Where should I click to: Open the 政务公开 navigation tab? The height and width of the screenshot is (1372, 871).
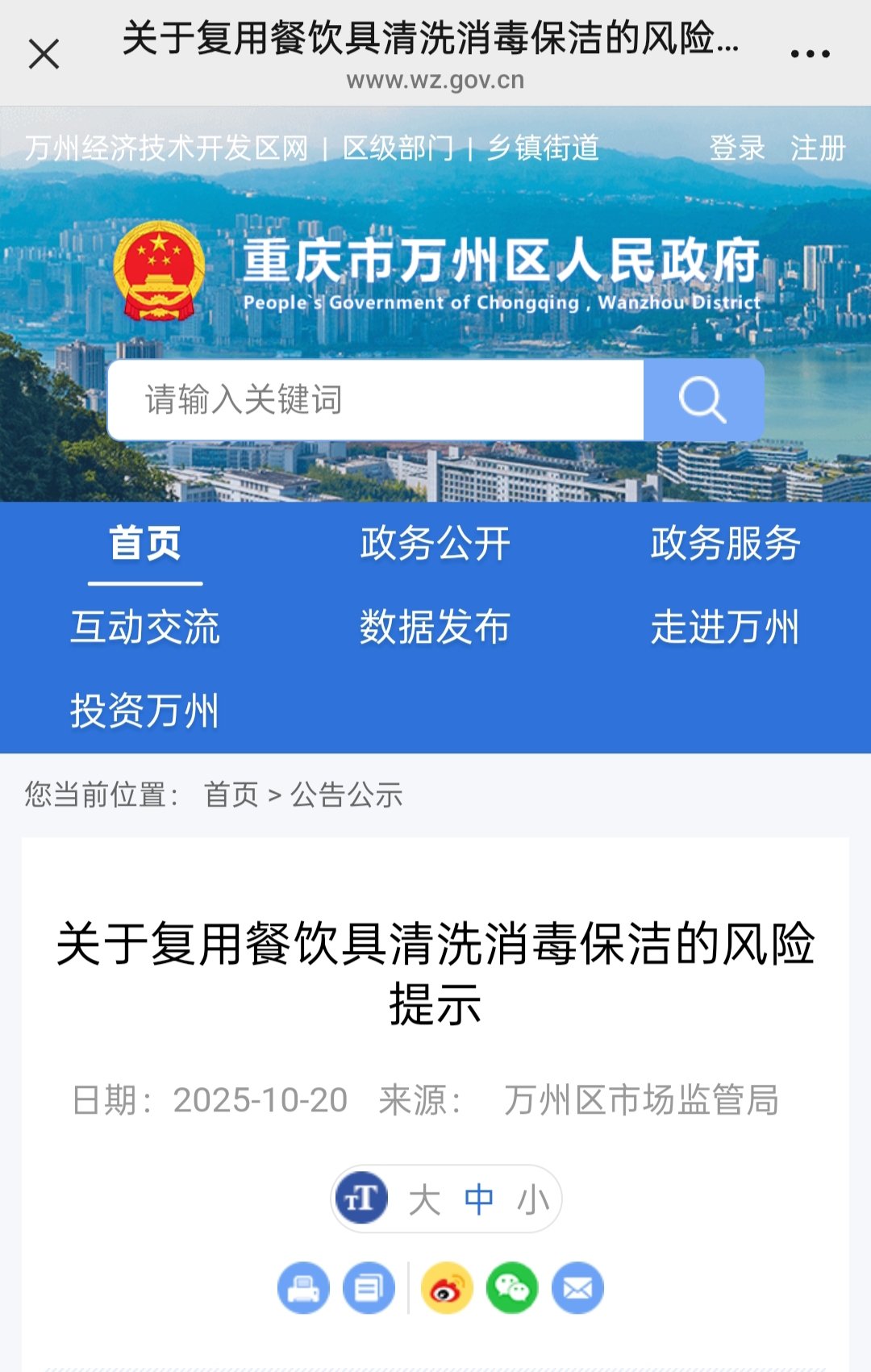(x=435, y=544)
